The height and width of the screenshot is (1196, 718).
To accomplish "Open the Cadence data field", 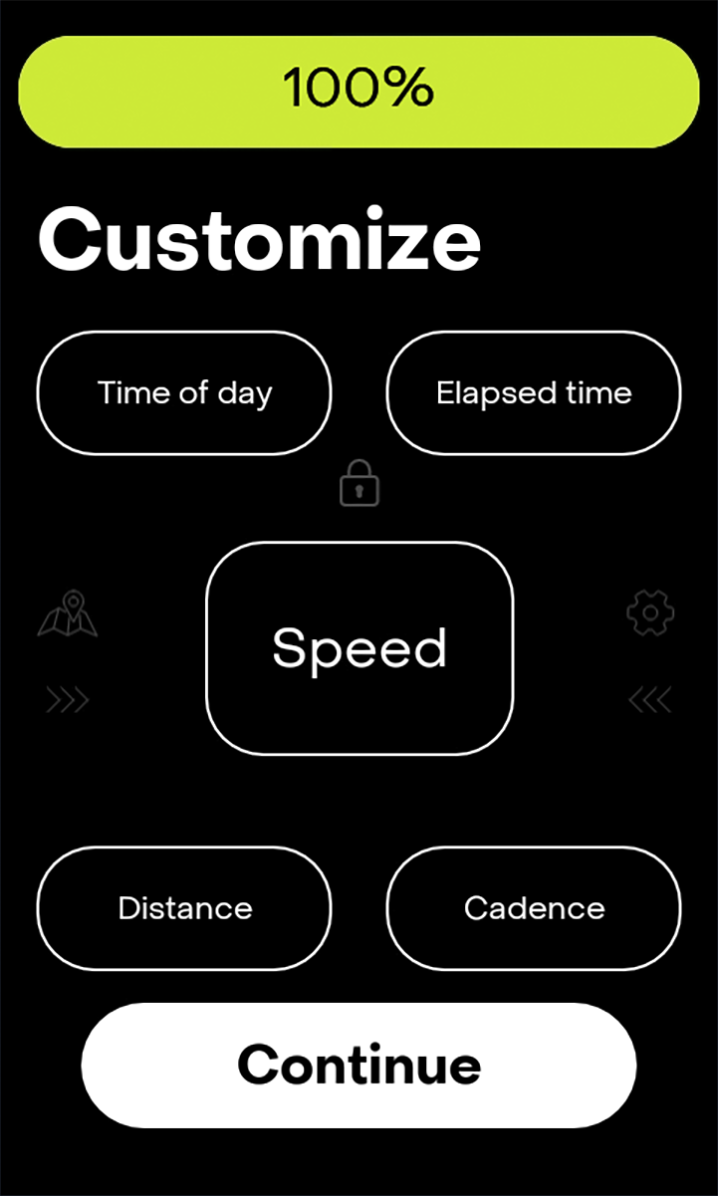I will pyautogui.click(x=533, y=908).
